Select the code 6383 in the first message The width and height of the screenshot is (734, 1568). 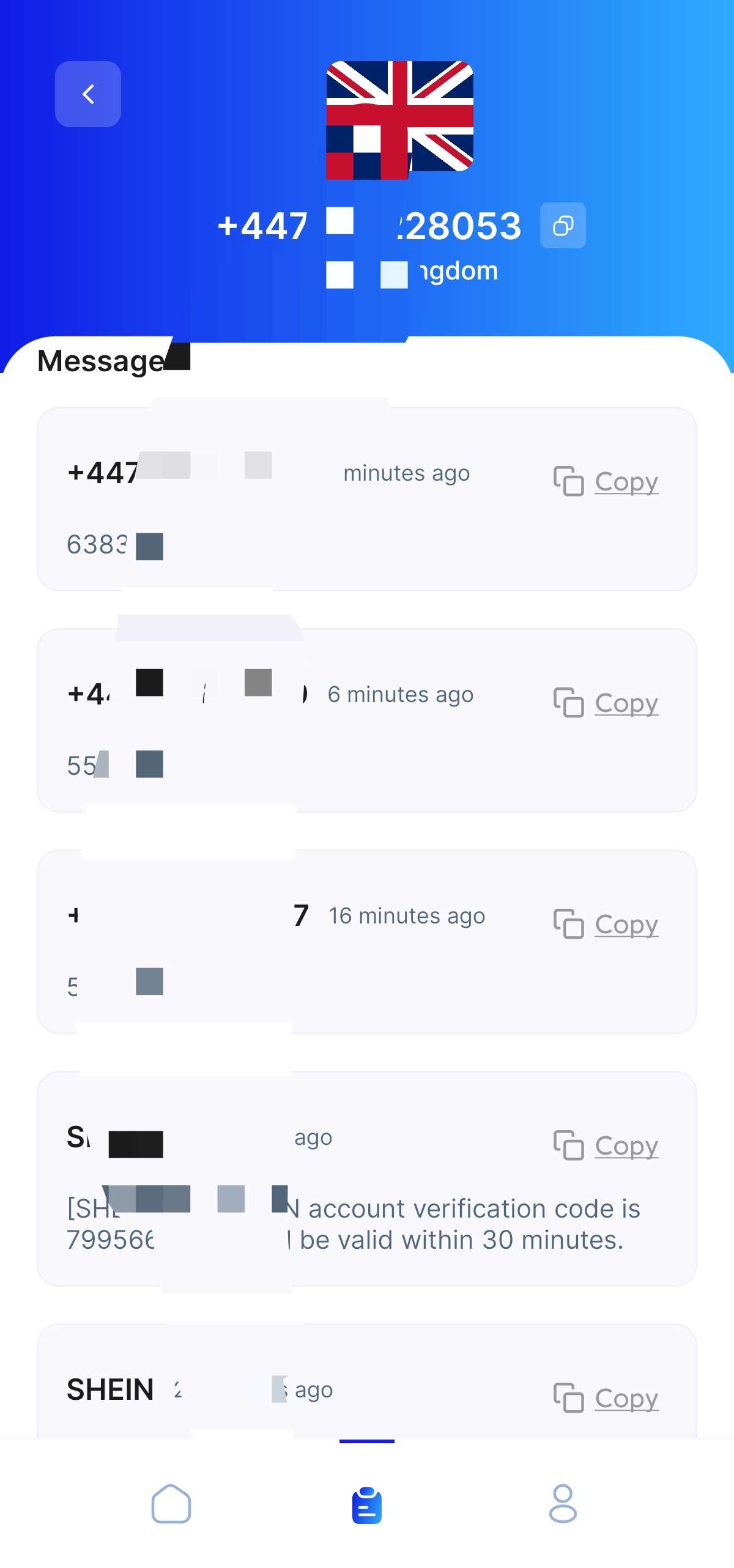(x=98, y=544)
